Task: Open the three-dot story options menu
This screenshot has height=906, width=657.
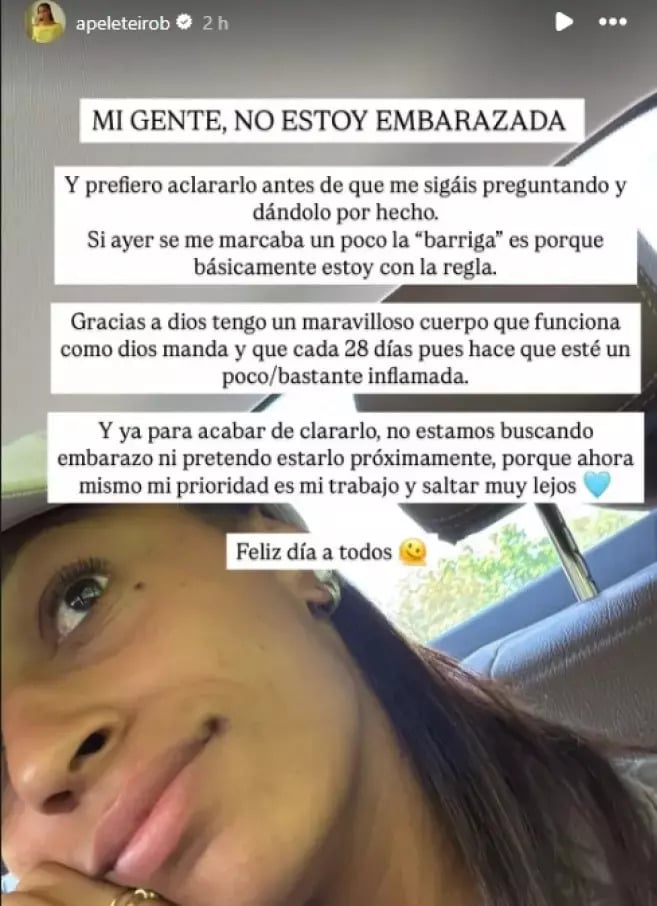Action: (613, 21)
